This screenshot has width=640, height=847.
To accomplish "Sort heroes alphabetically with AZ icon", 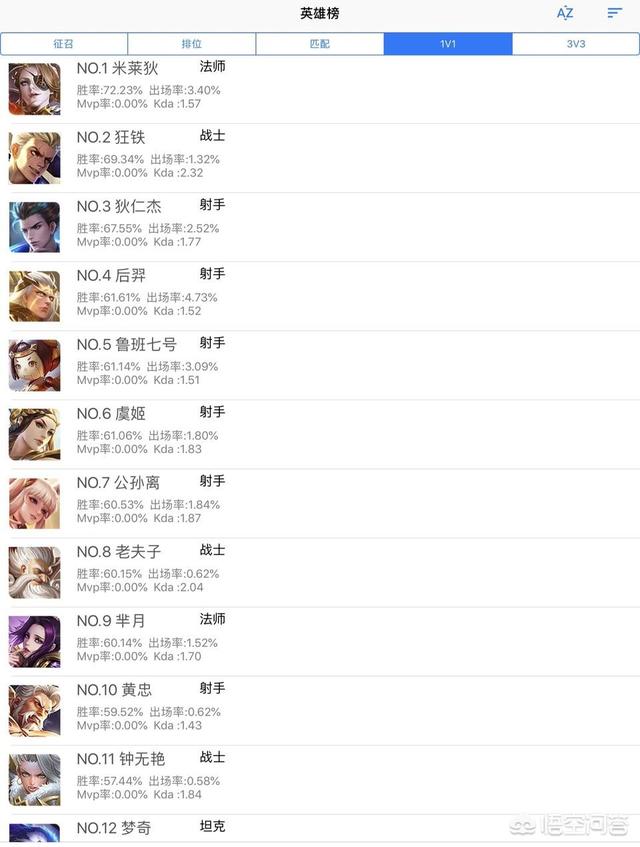I will click(565, 13).
